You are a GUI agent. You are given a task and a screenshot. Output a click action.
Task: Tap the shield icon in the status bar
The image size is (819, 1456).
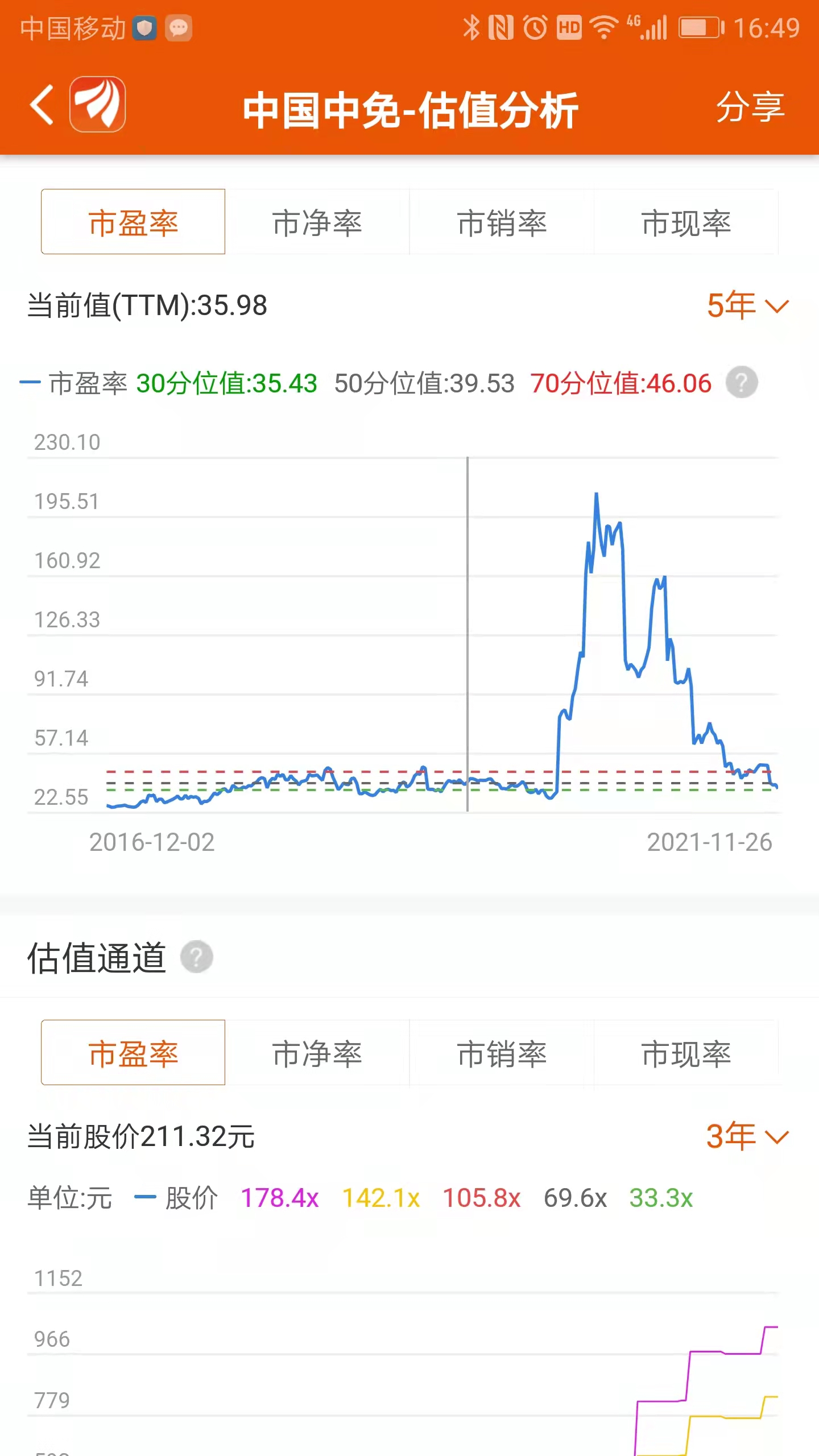click(146, 27)
